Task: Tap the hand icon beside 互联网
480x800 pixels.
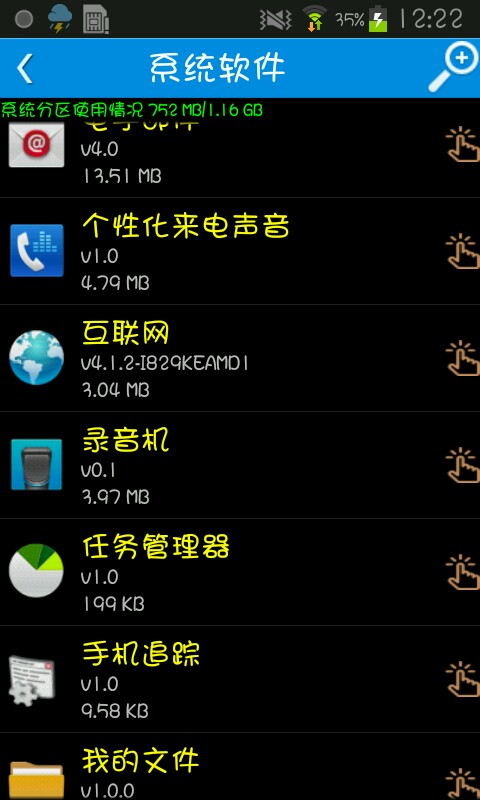Action: [x=462, y=358]
